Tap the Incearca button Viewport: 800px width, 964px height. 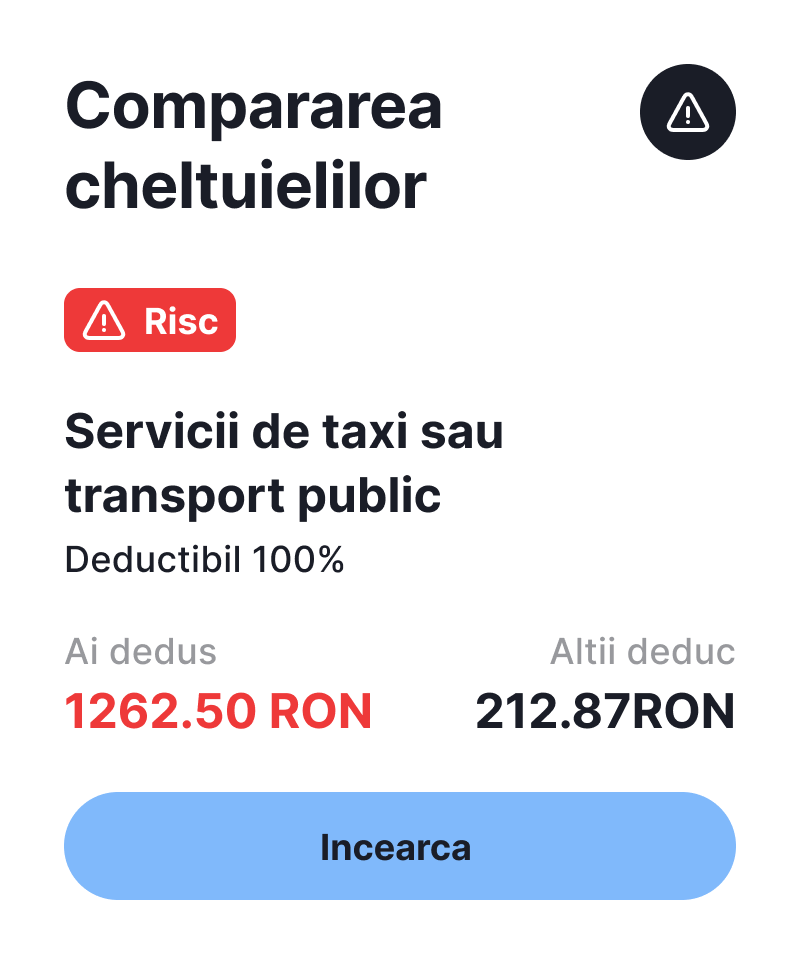pos(399,846)
